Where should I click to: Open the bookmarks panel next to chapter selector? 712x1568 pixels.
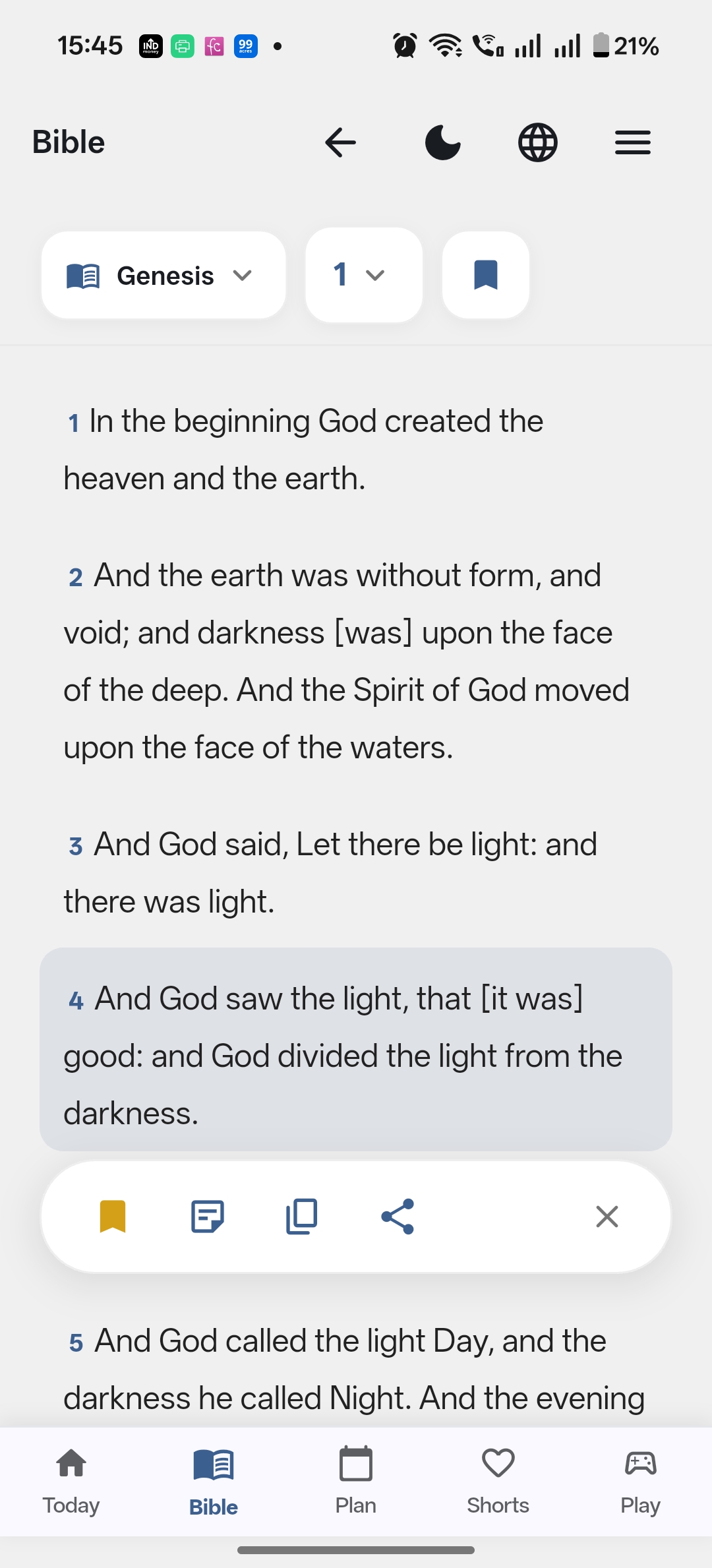[485, 275]
